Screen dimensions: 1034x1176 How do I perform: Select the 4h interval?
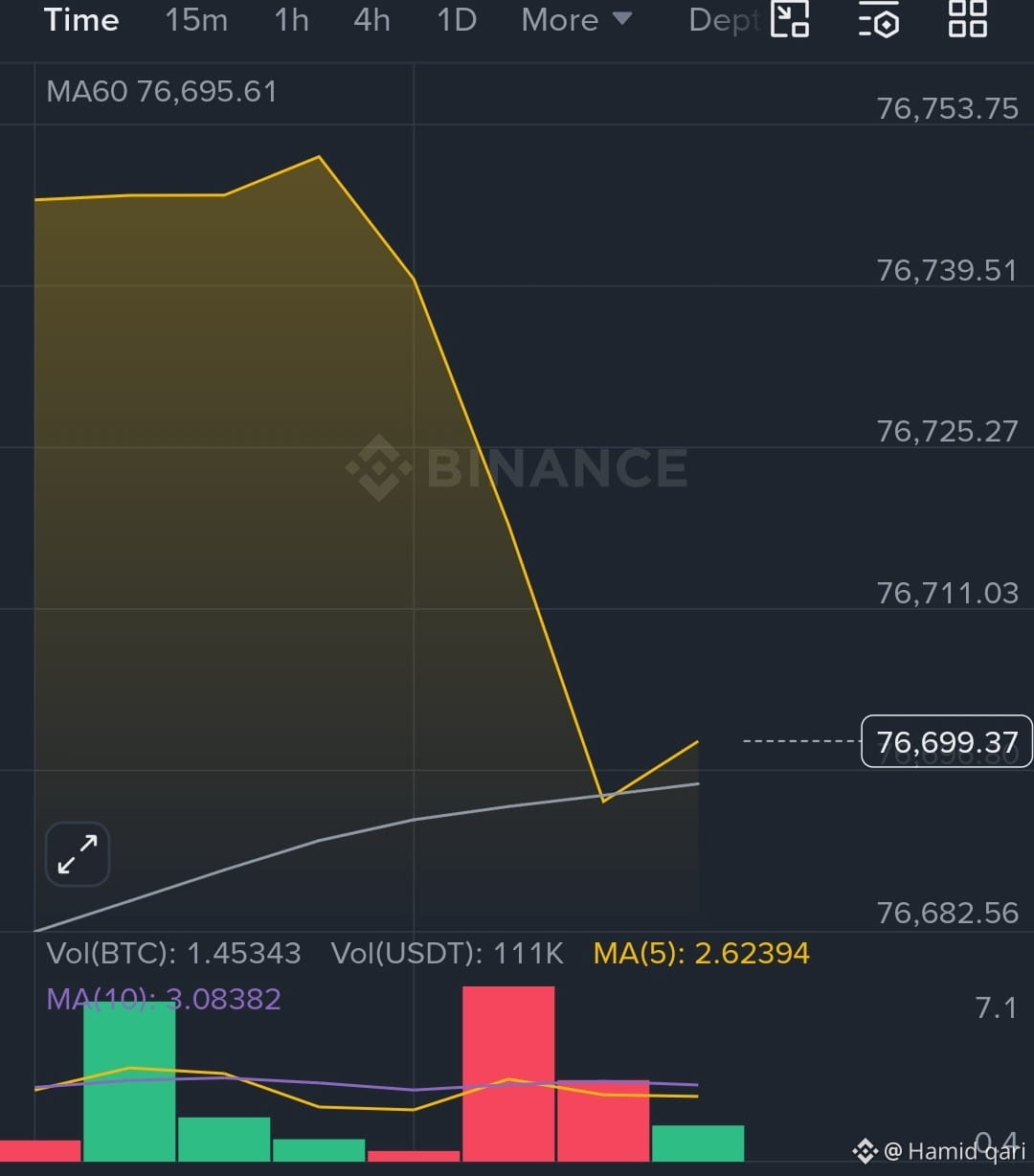coord(371,20)
